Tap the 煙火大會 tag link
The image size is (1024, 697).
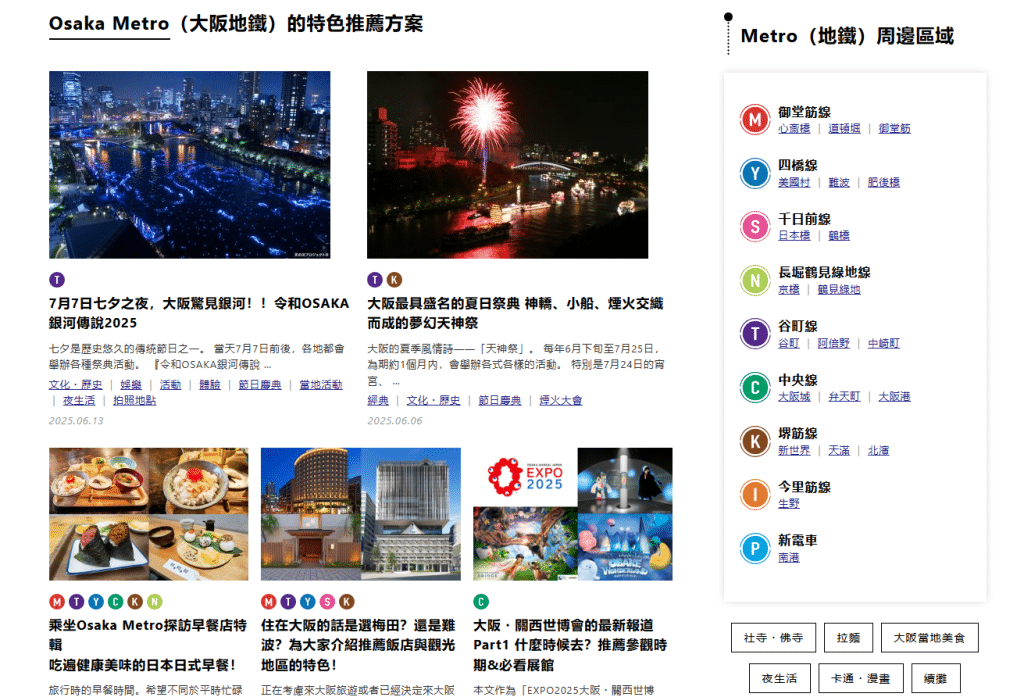point(560,401)
